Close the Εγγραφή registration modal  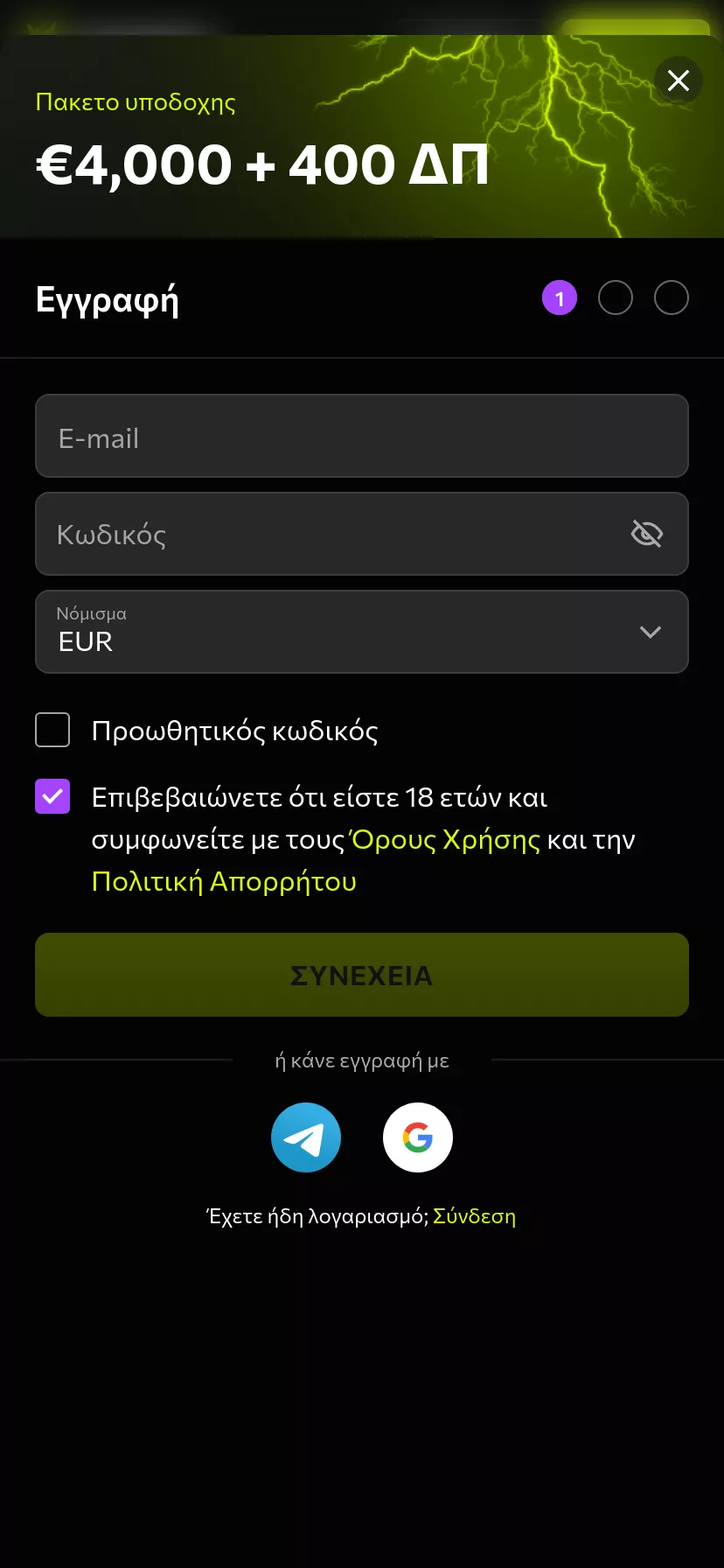pos(678,80)
